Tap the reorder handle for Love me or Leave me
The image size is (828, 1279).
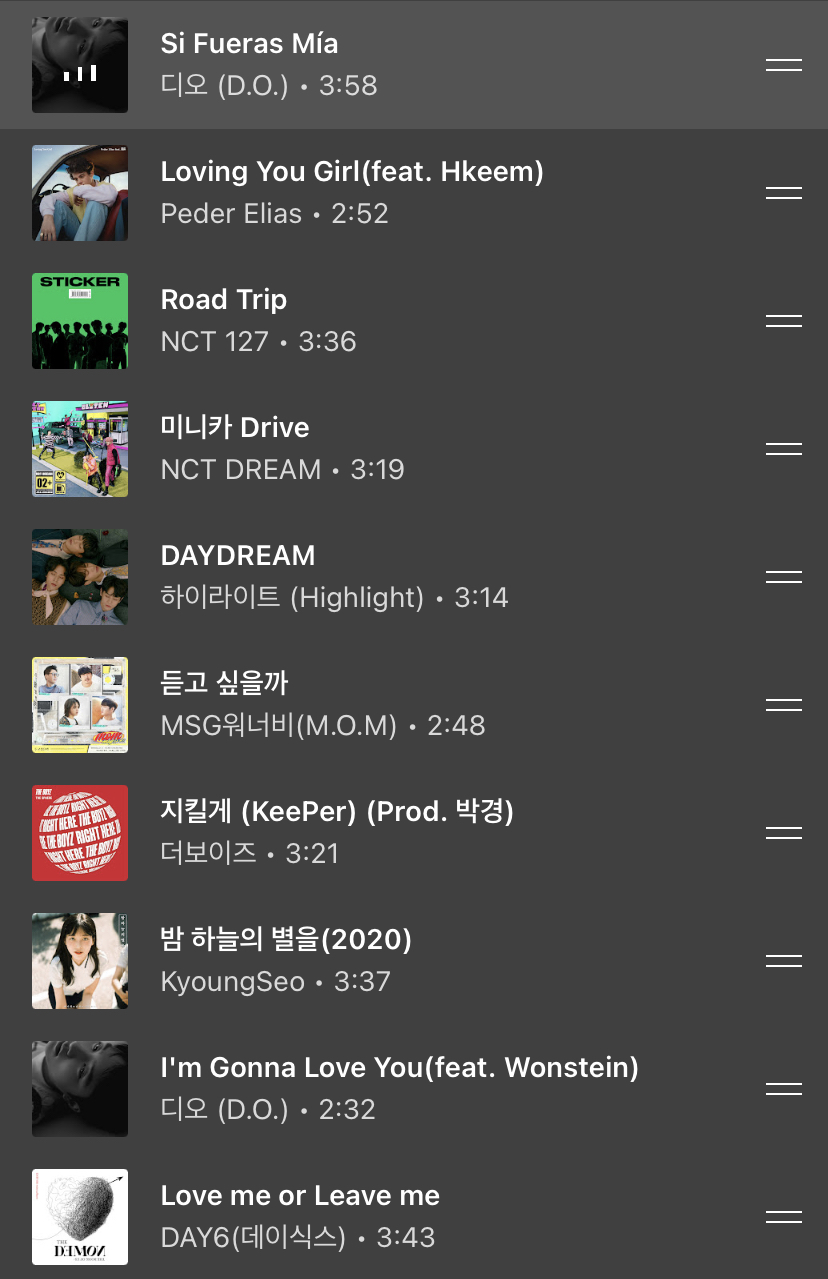[783, 1217]
